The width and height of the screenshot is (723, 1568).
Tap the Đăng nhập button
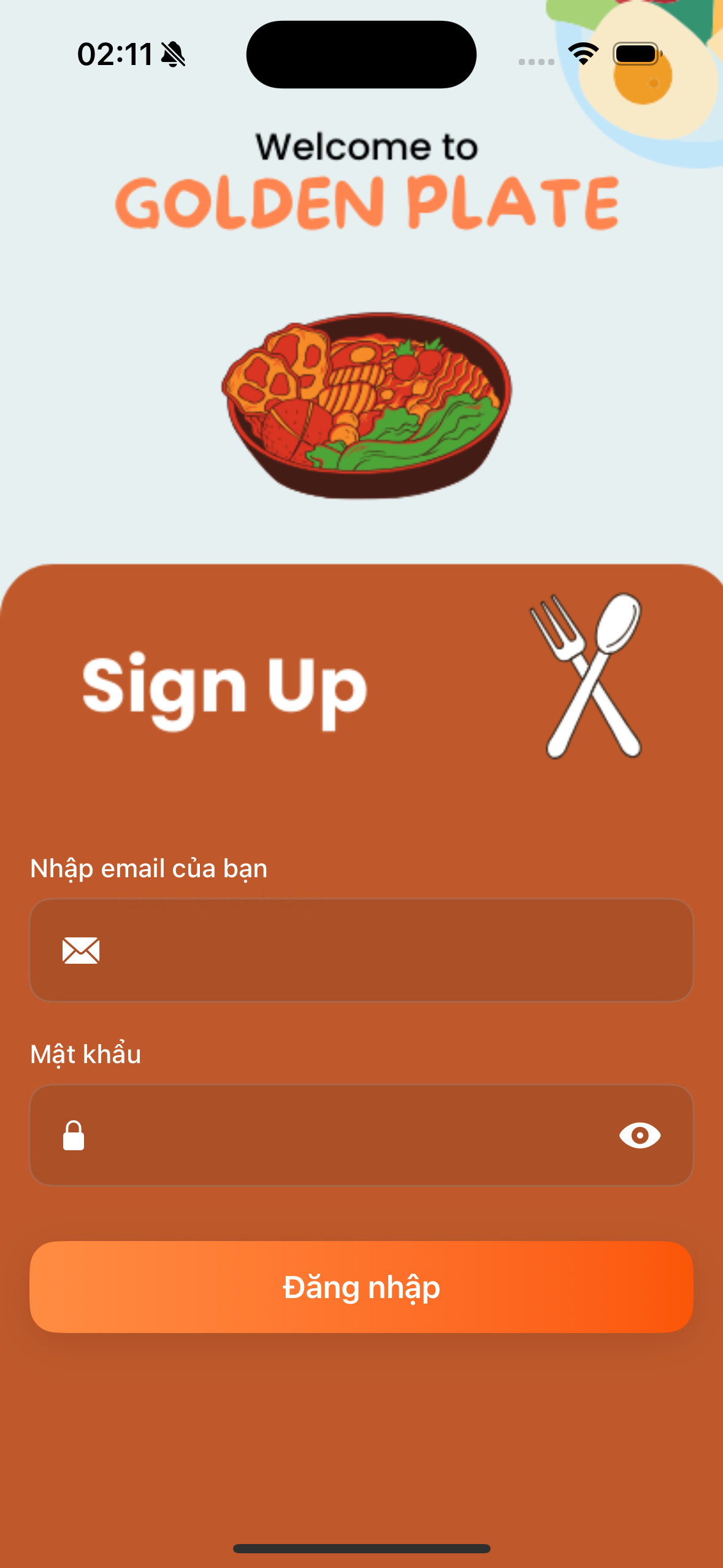point(361,1287)
